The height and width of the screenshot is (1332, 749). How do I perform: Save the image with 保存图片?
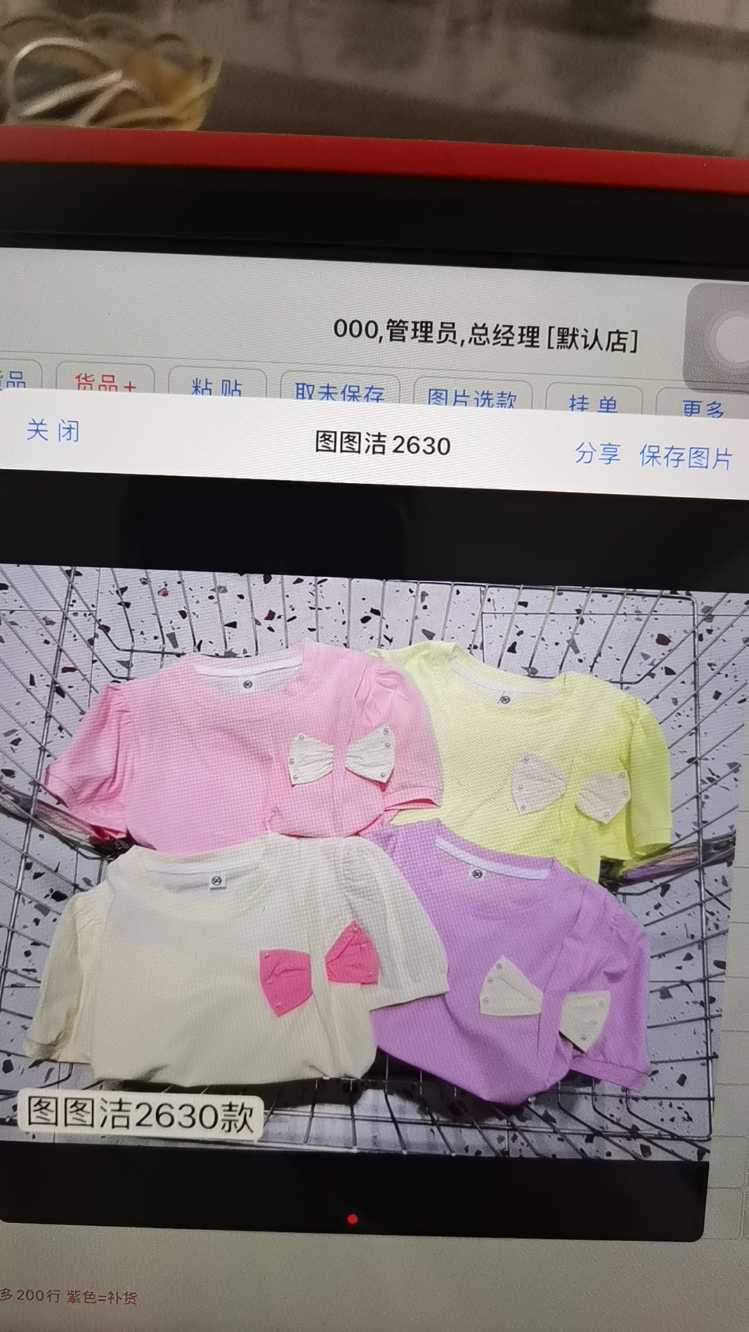click(x=686, y=457)
